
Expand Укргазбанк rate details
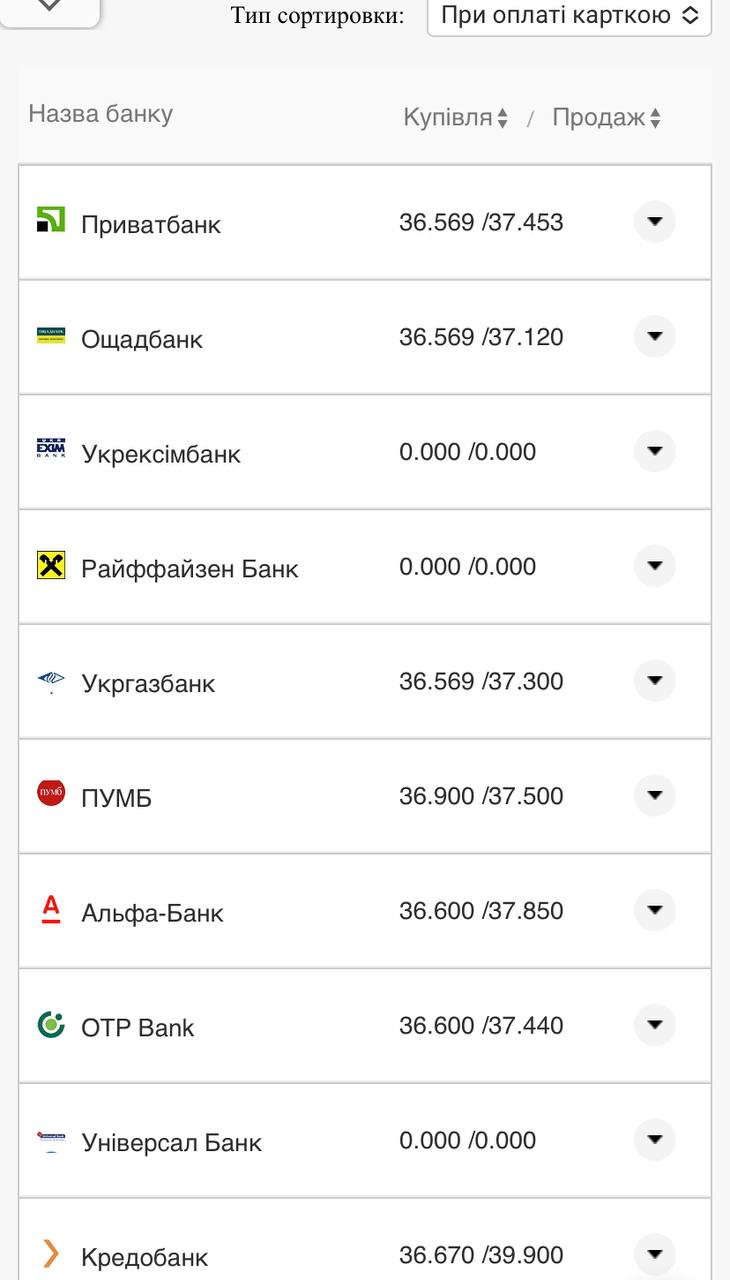point(655,681)
